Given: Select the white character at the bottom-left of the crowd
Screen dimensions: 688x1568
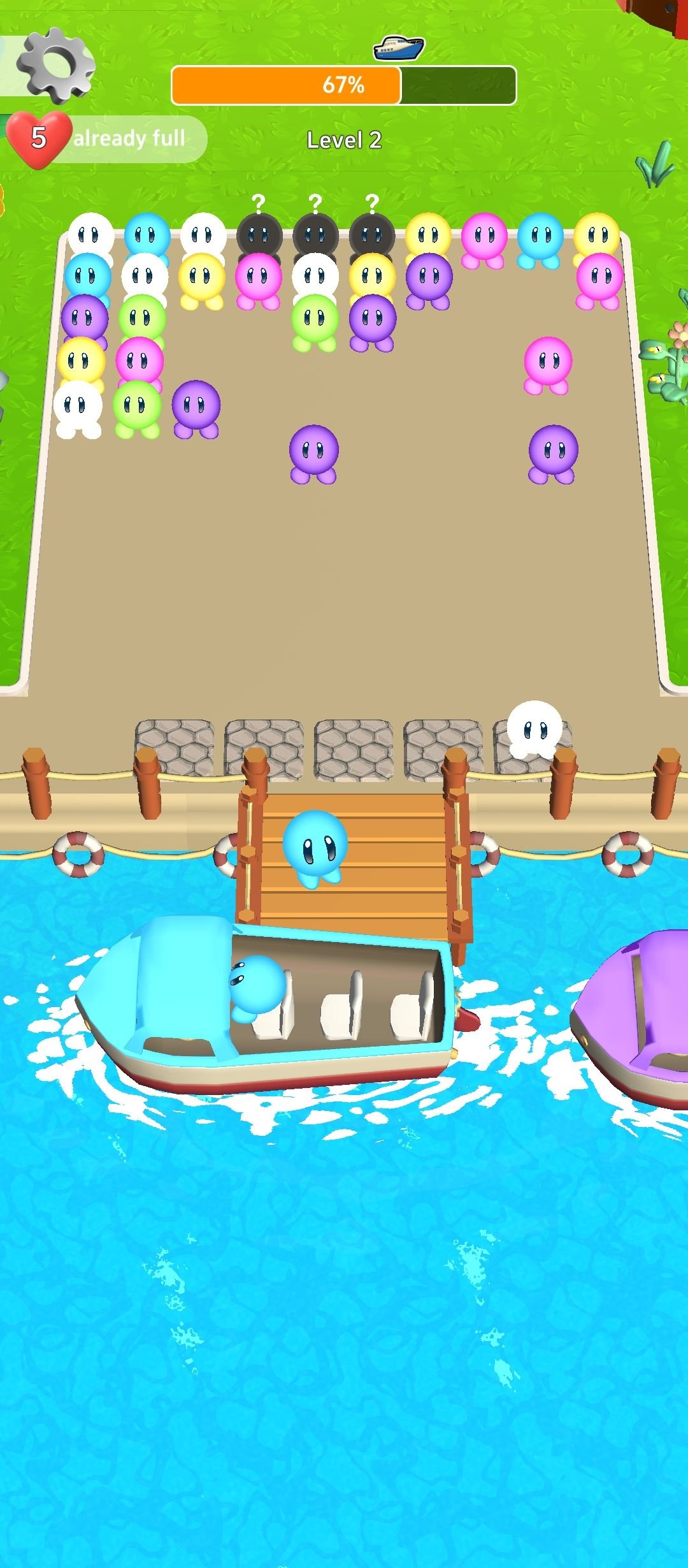Looking at the screenshot, I should coord(78,409).
